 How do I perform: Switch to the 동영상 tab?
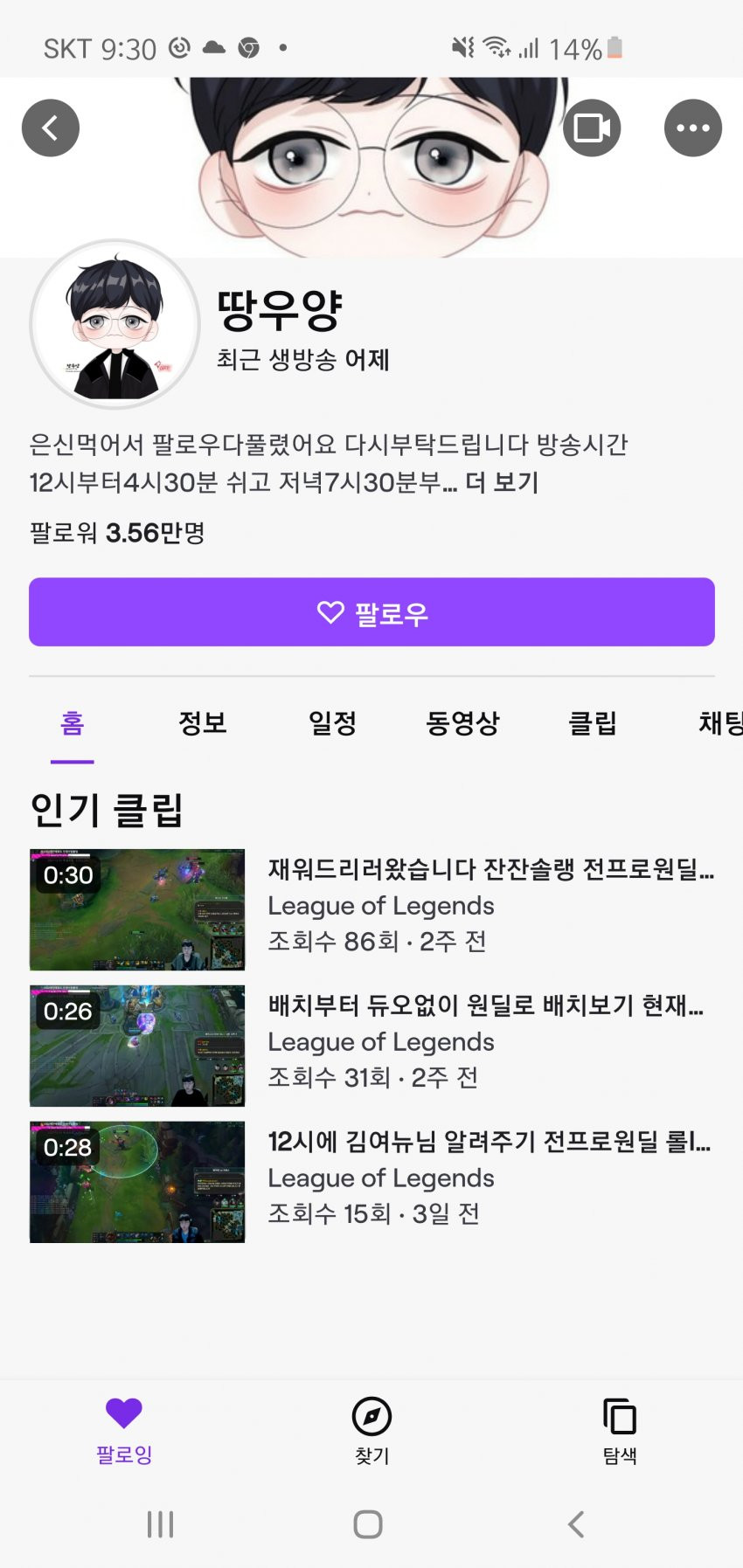click(x=462, y=723)
